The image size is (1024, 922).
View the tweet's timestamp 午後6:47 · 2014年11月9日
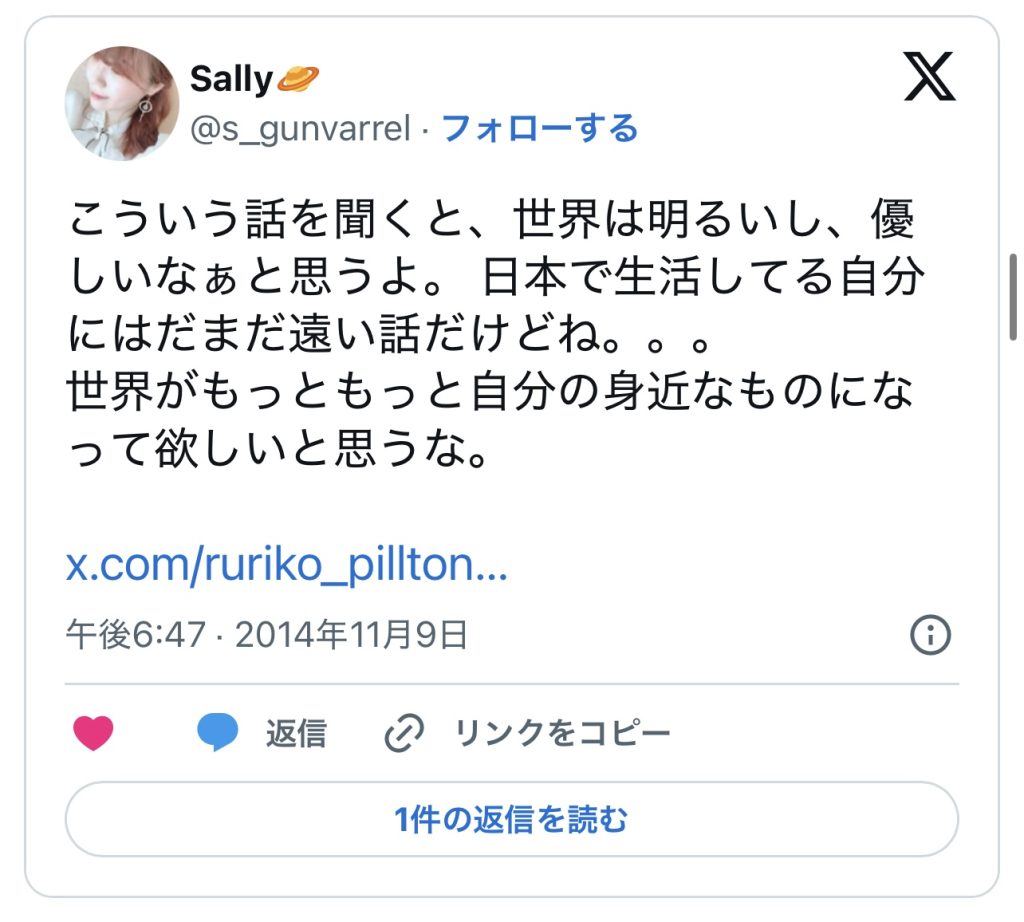pos(267,635)
